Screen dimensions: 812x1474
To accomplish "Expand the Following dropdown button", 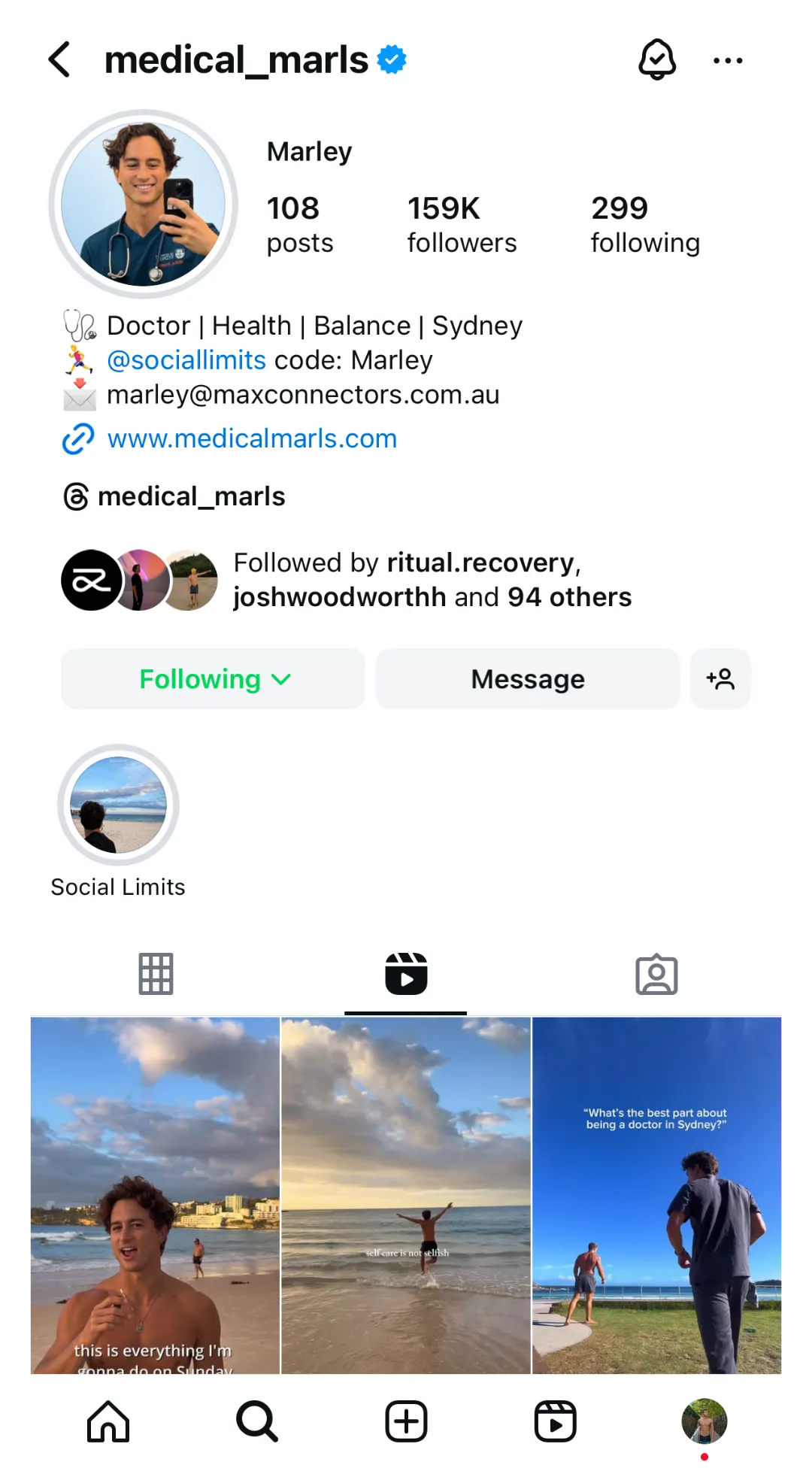I will [213, 679].
